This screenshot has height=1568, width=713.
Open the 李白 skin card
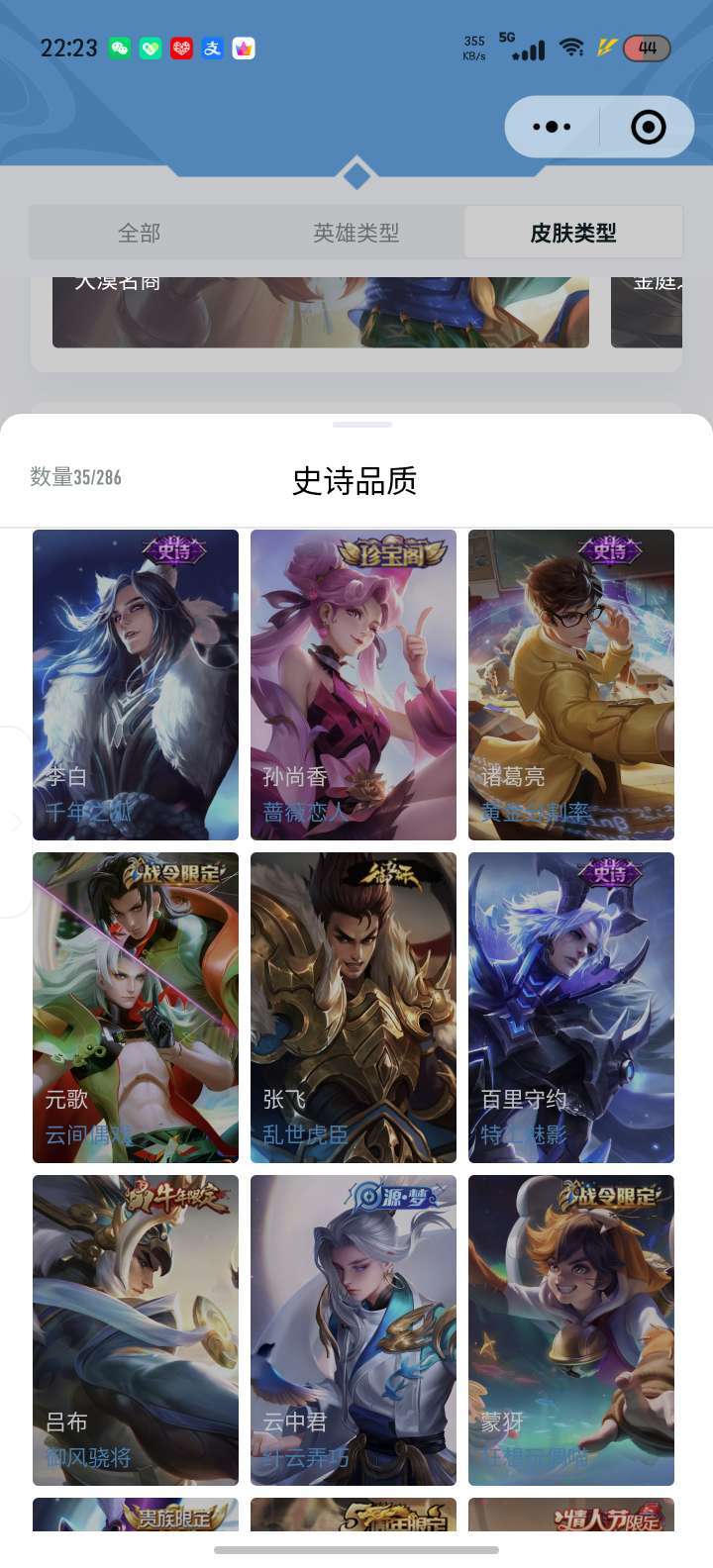(x=136, y=685)
